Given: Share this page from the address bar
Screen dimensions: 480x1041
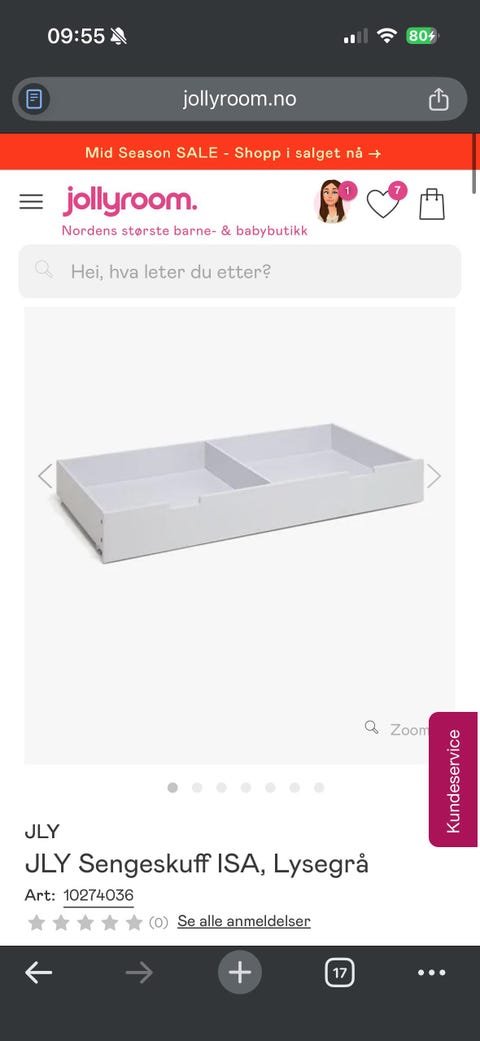Looking at the screenshot, I should (x=438, y=100).
